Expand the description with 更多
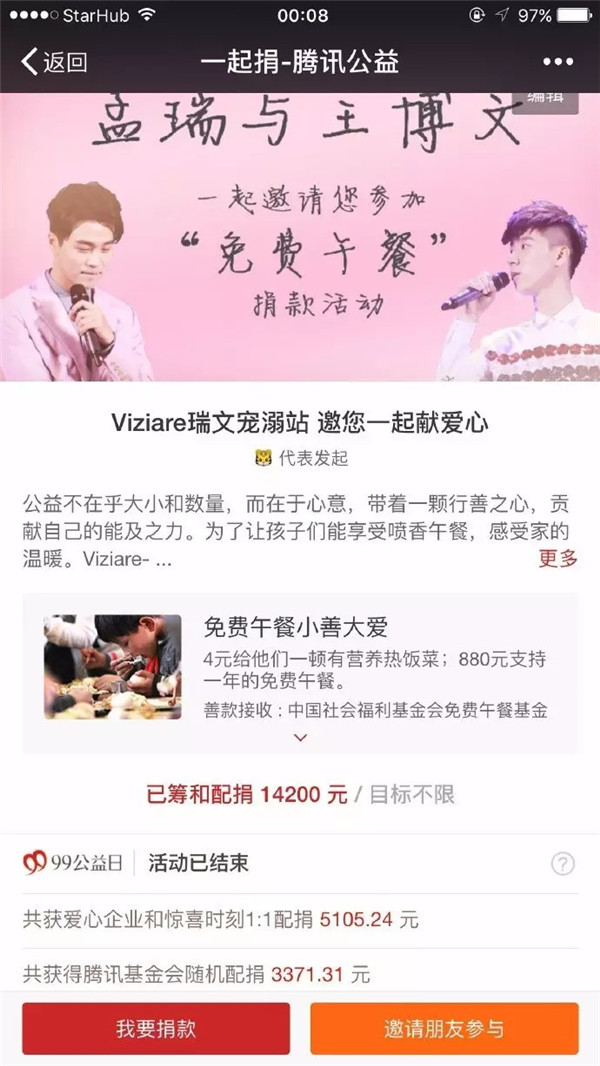 (558, 559)
